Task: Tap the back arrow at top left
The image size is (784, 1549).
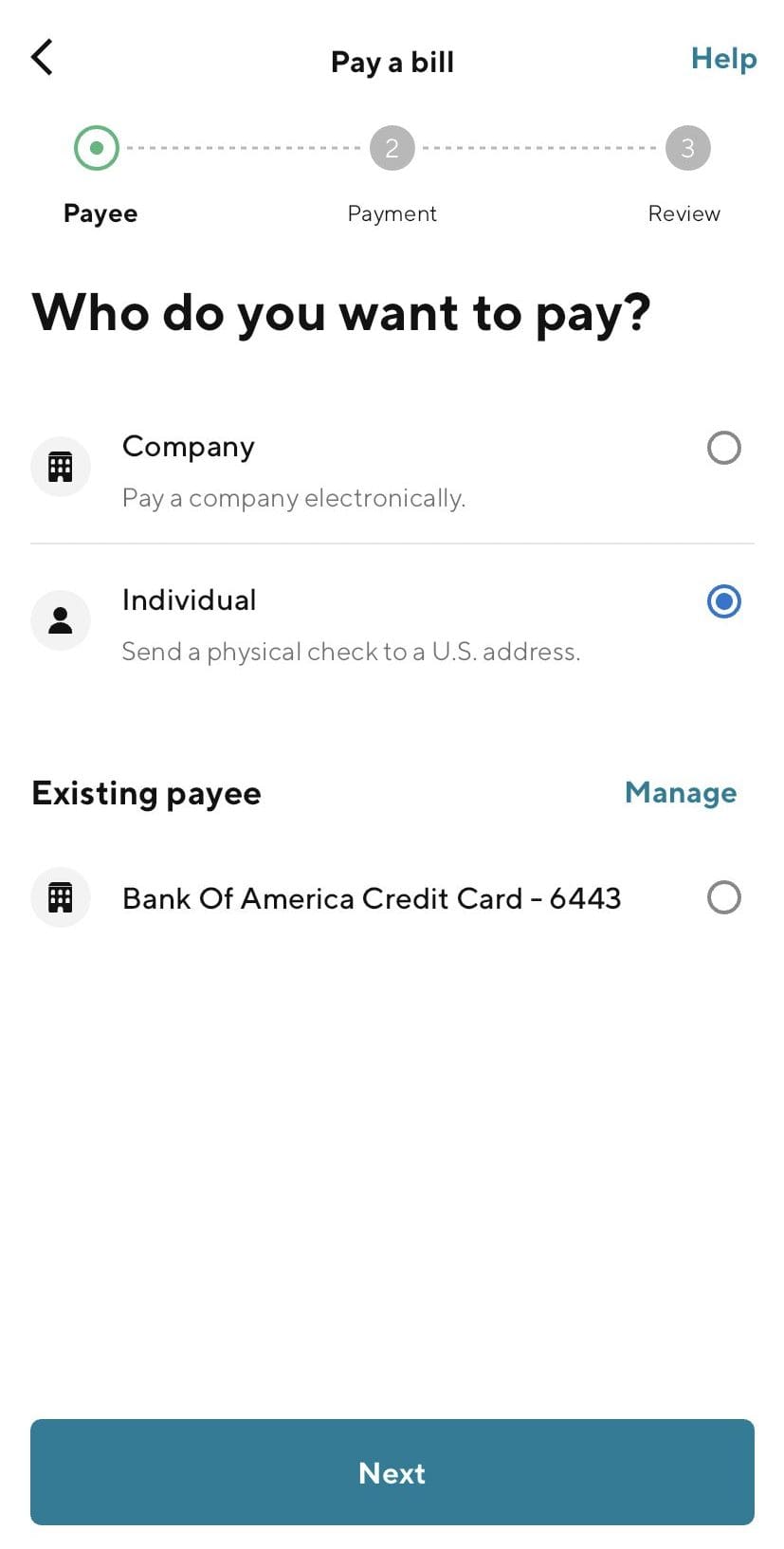Action: click(x=42, y=57)
